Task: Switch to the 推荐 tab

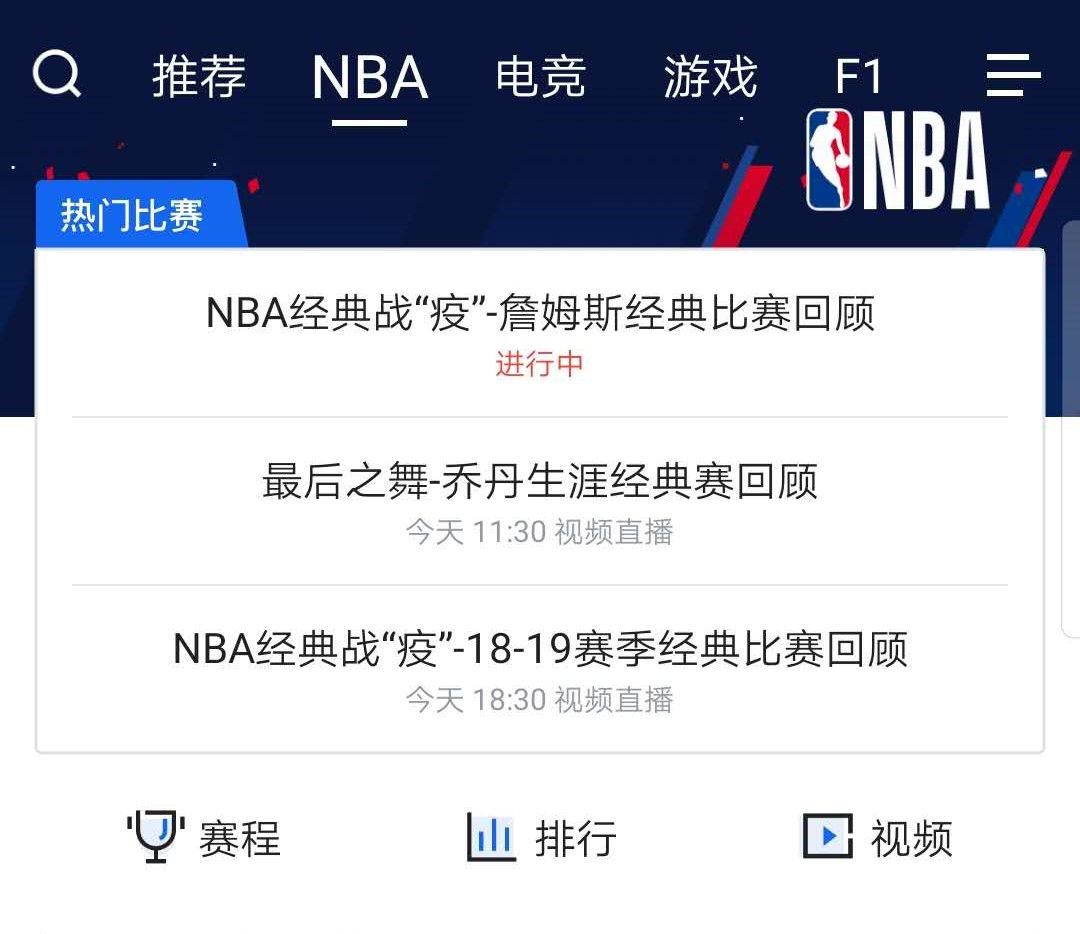Action: (199, 77)
